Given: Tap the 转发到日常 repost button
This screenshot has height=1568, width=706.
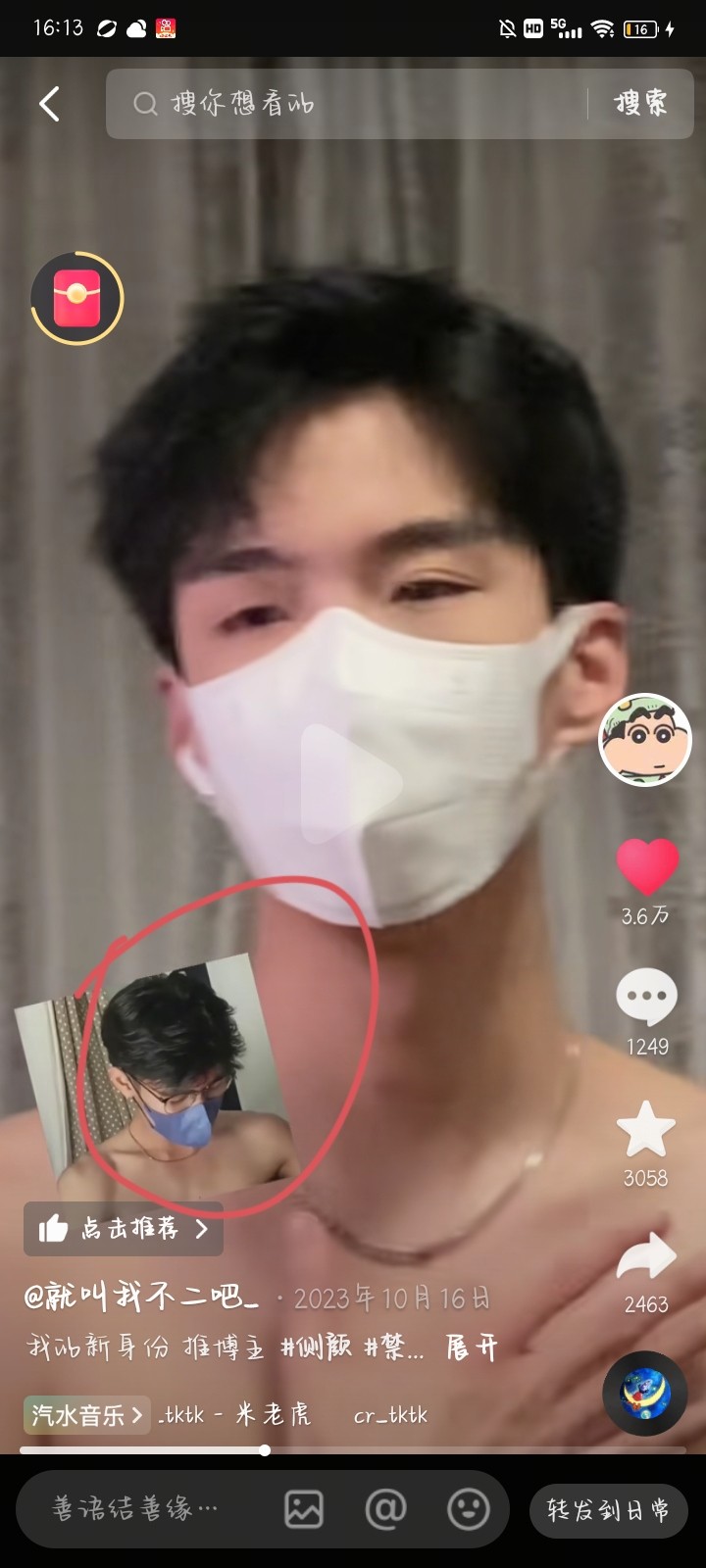Looking at the screenshot, I should tap(608, 1509).
